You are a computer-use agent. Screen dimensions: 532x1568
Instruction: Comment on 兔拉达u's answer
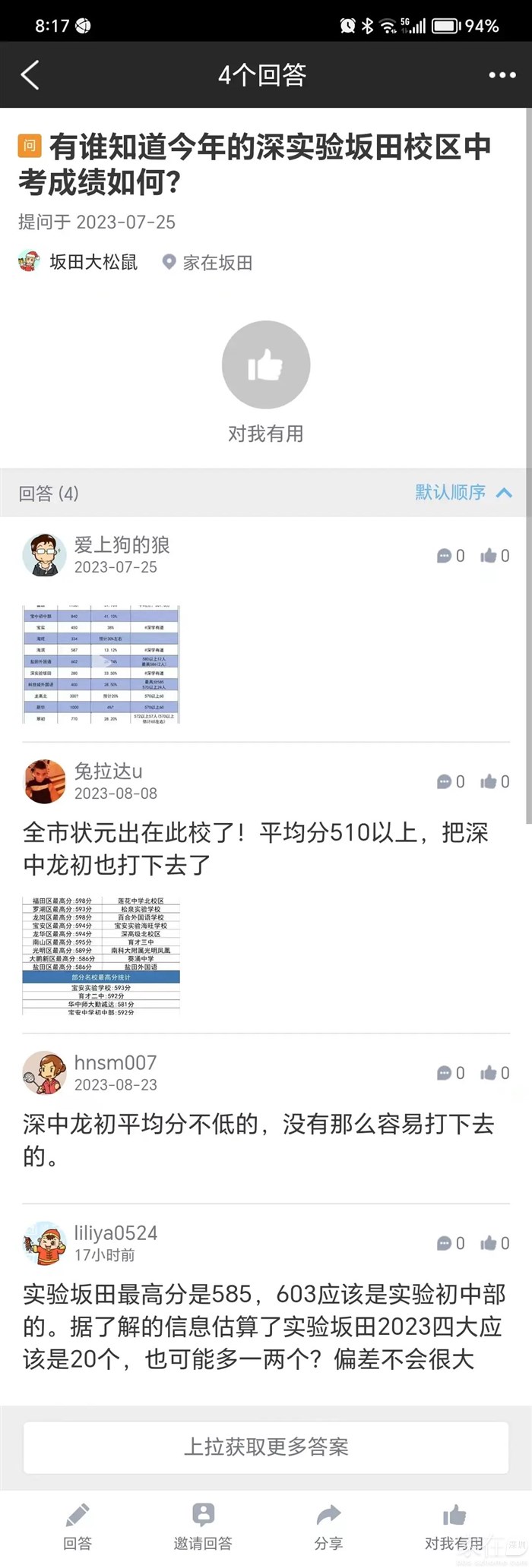click(450, 781)
